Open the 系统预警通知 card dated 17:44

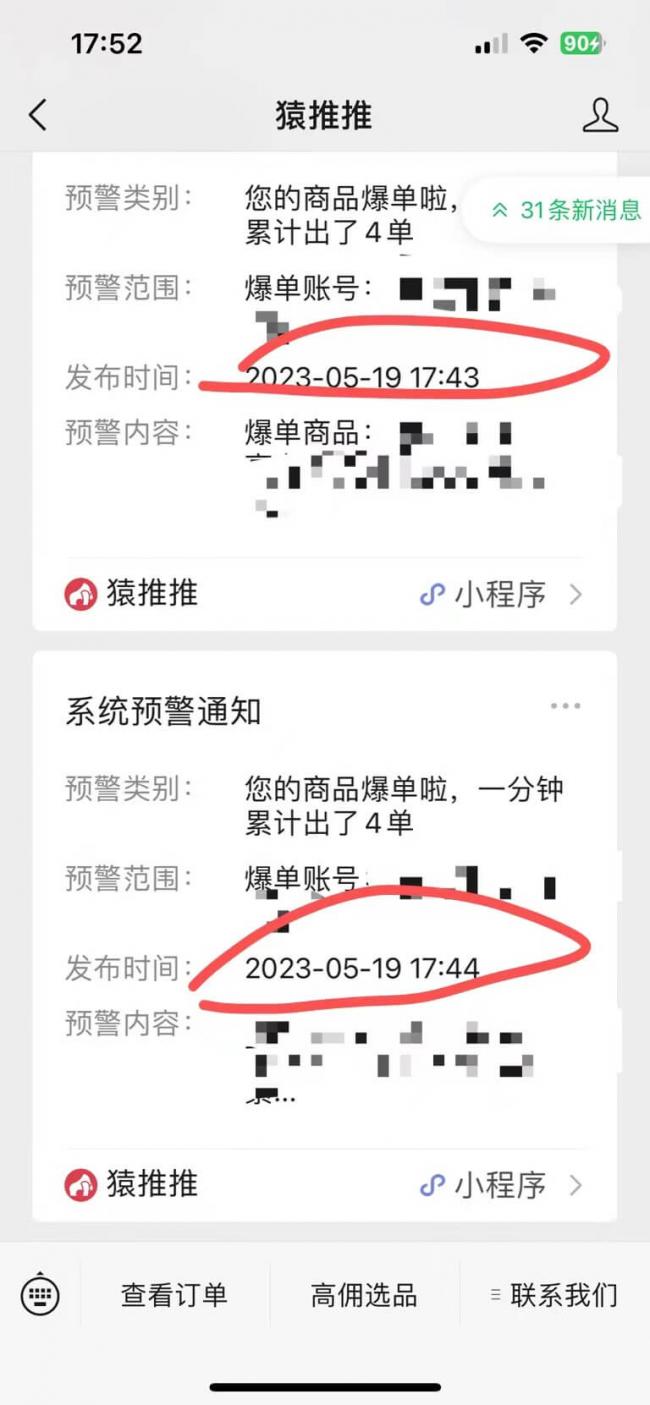coord(325,936)
